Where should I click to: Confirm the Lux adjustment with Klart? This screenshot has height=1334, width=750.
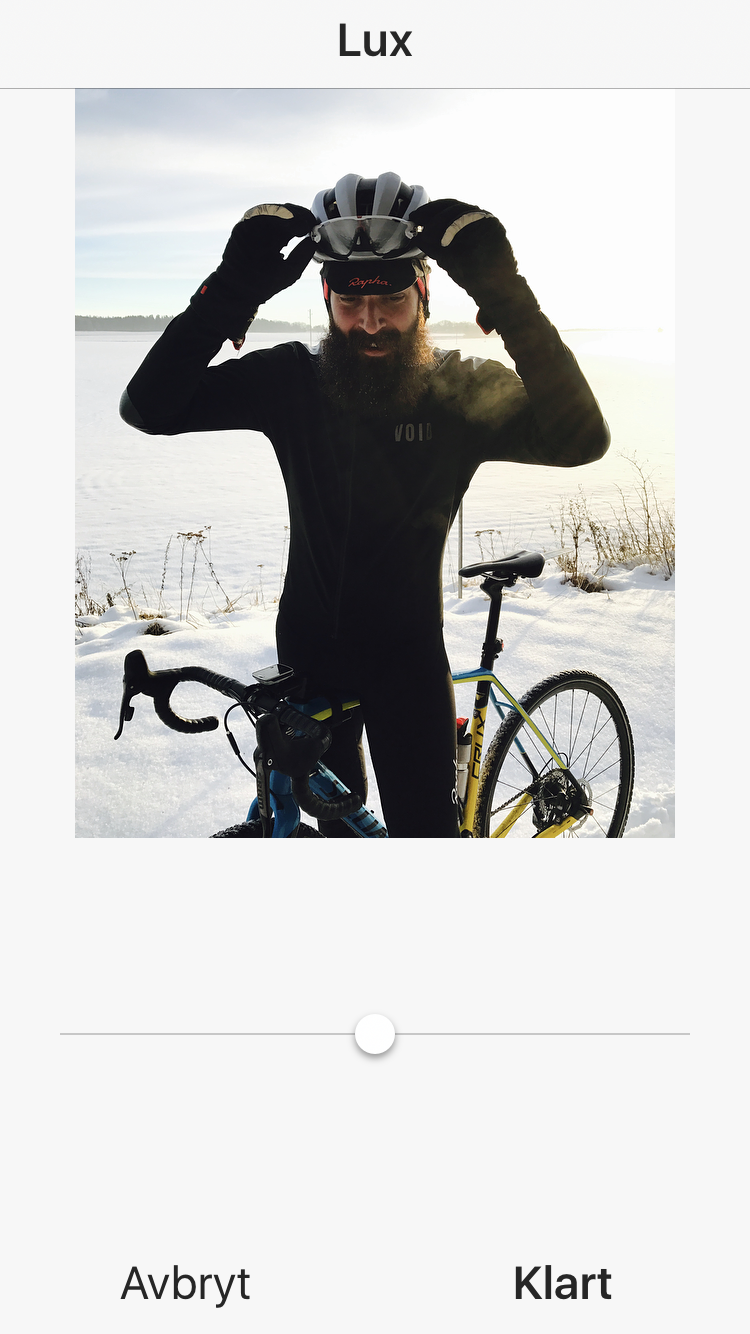point(562,1283)
